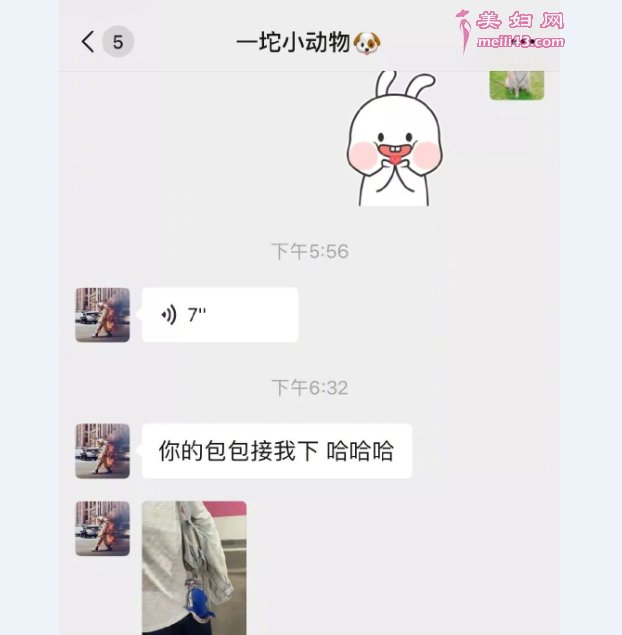Open the photo message of the bag
This screenshot has height=635, width=622.
(x=194, y=567)
